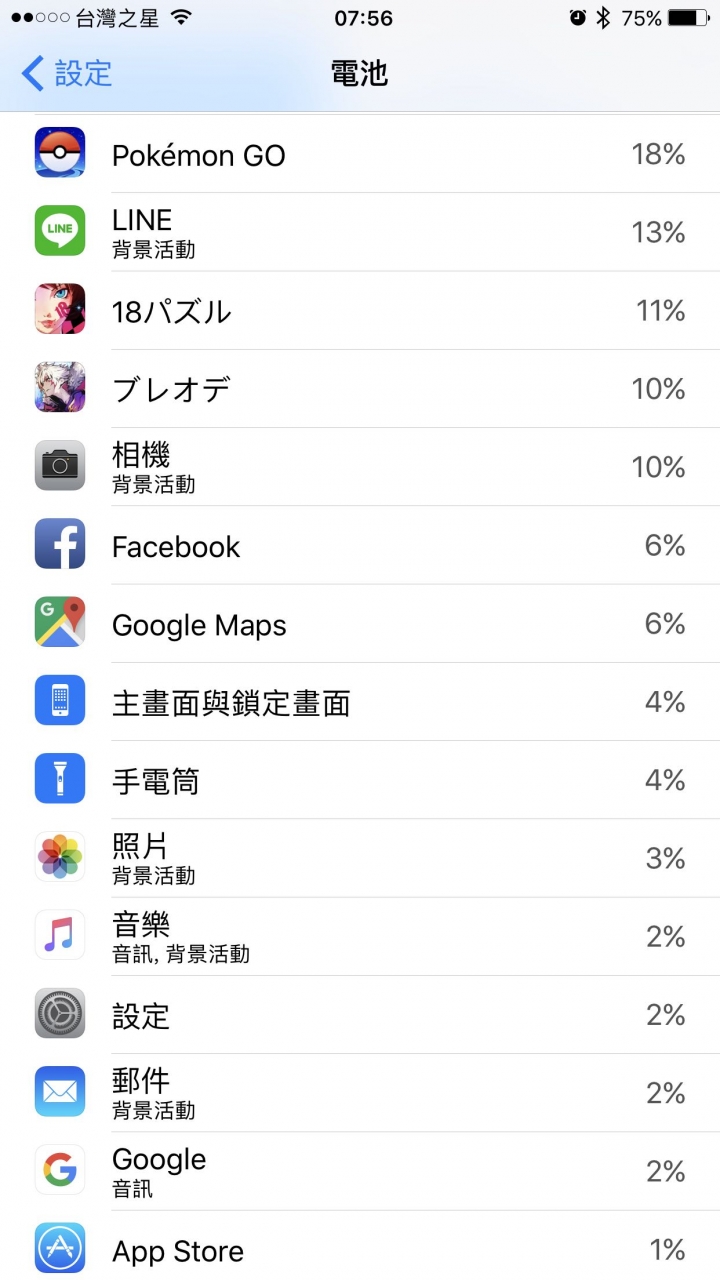Show usage details for Facebook
This screenshot has width=720, height=1280.
pyautogui.click(x=360, y=546)
